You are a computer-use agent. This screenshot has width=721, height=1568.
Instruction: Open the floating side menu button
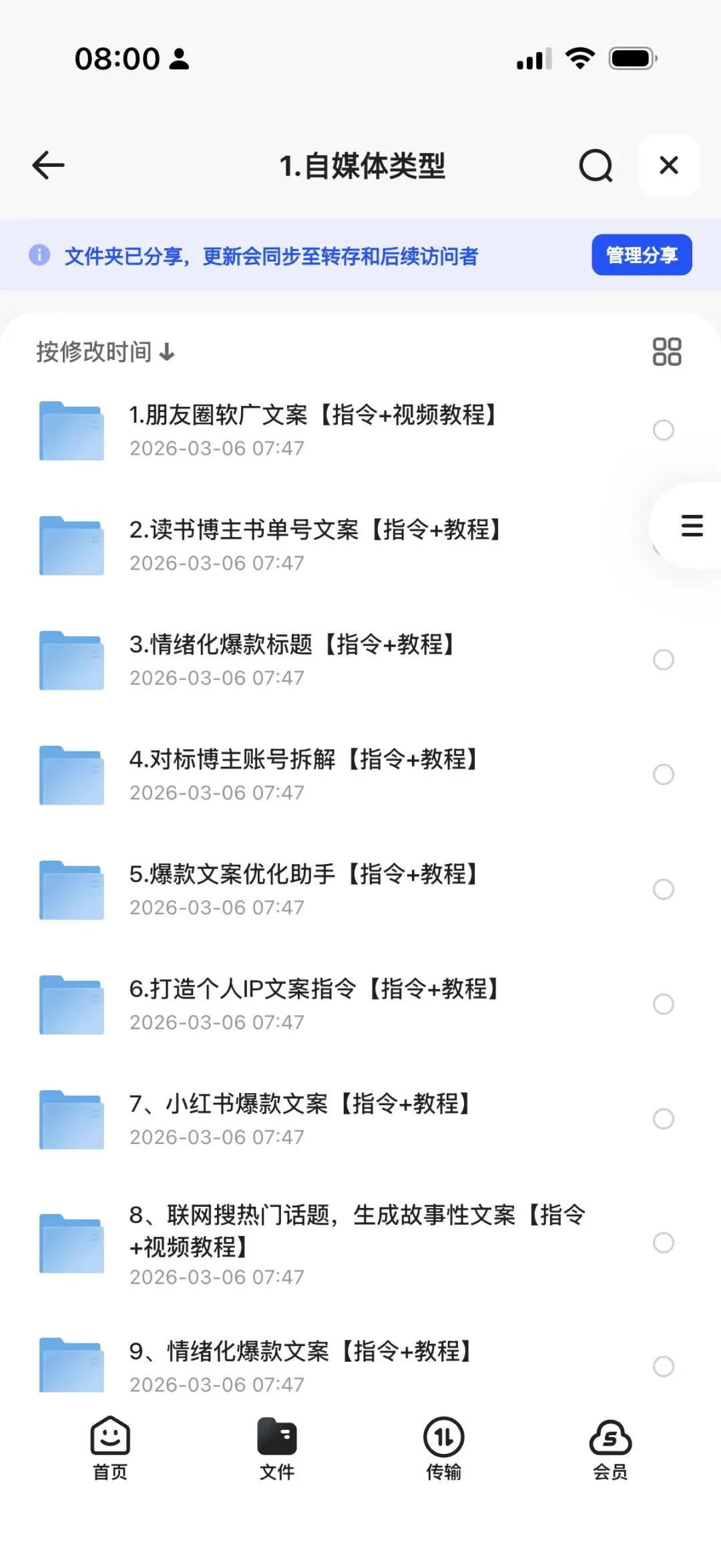tap(692, 526)
